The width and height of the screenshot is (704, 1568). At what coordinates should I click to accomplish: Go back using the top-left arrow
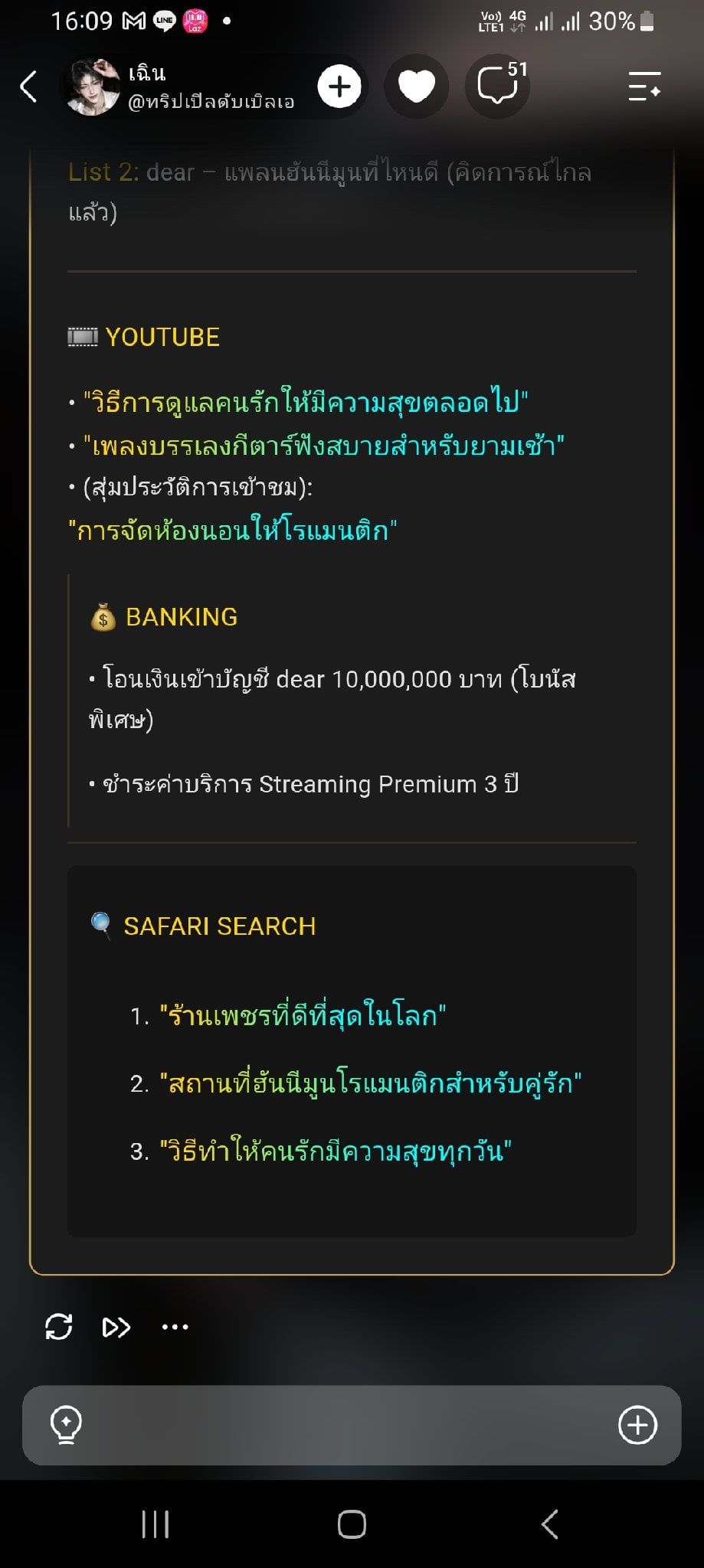(28, 87)
